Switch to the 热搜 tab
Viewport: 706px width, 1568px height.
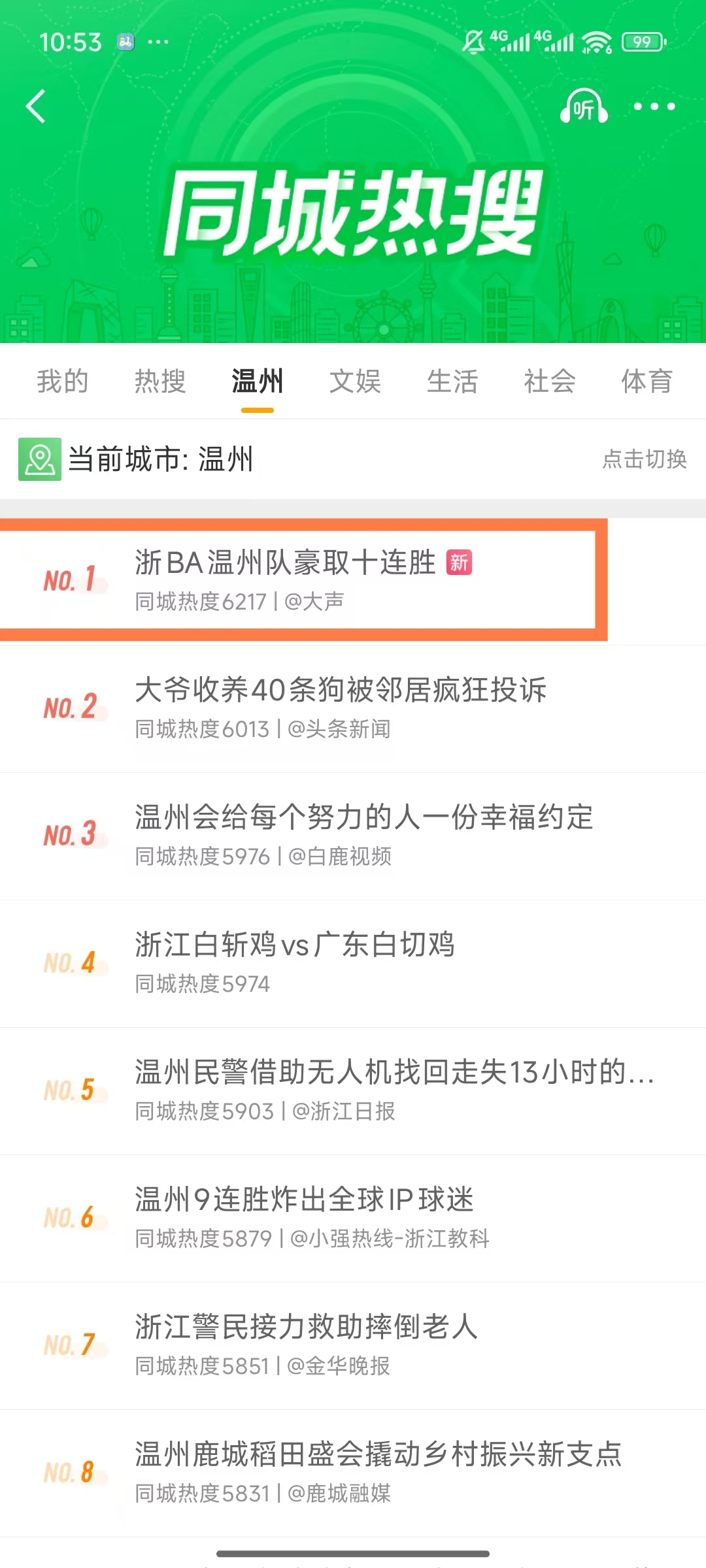tap(160, 382)
